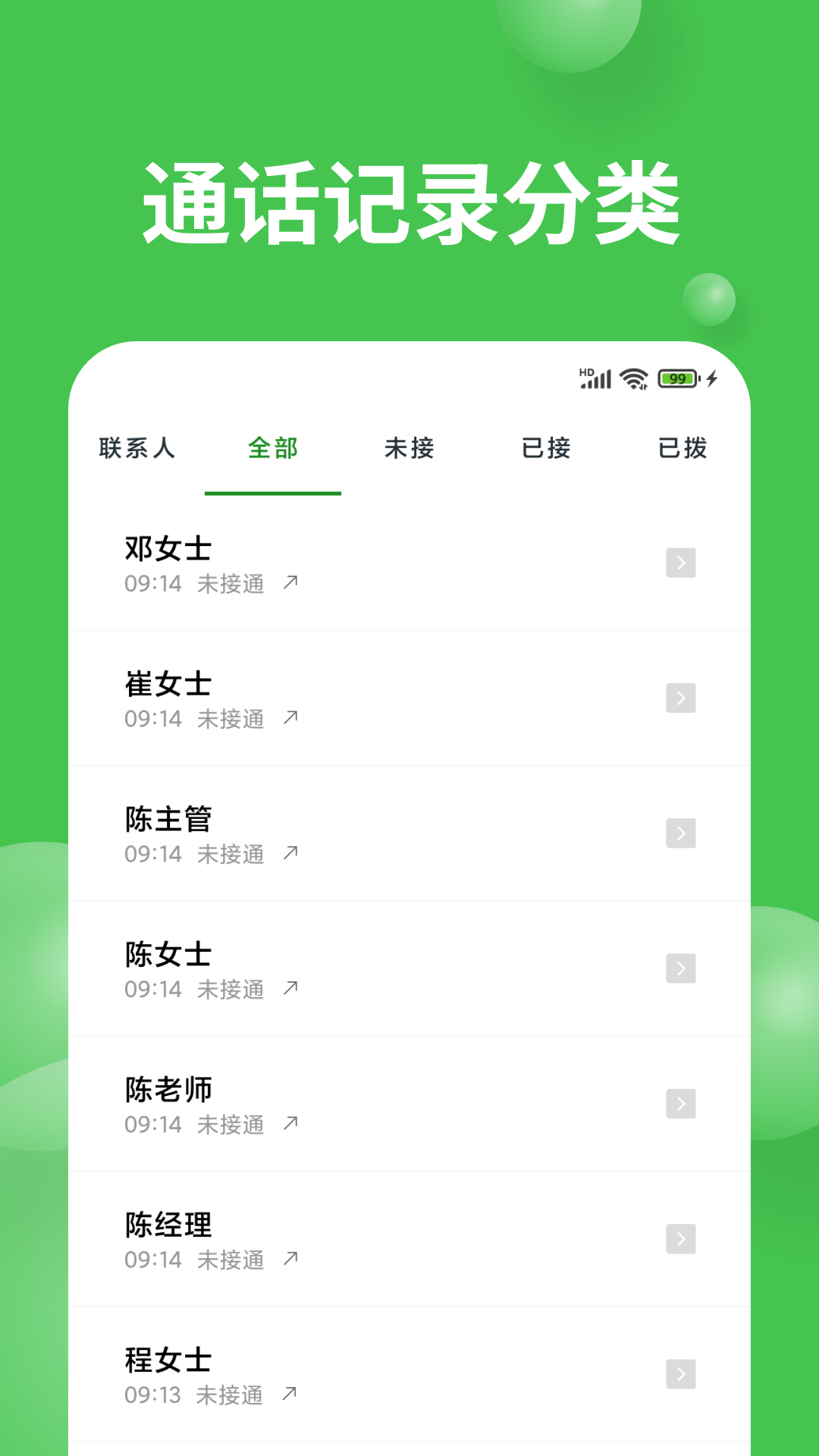This screenshot has height=1456, width=819.
Task: Expand details for 邓女士 using the chevron
Action: [682, 562]
